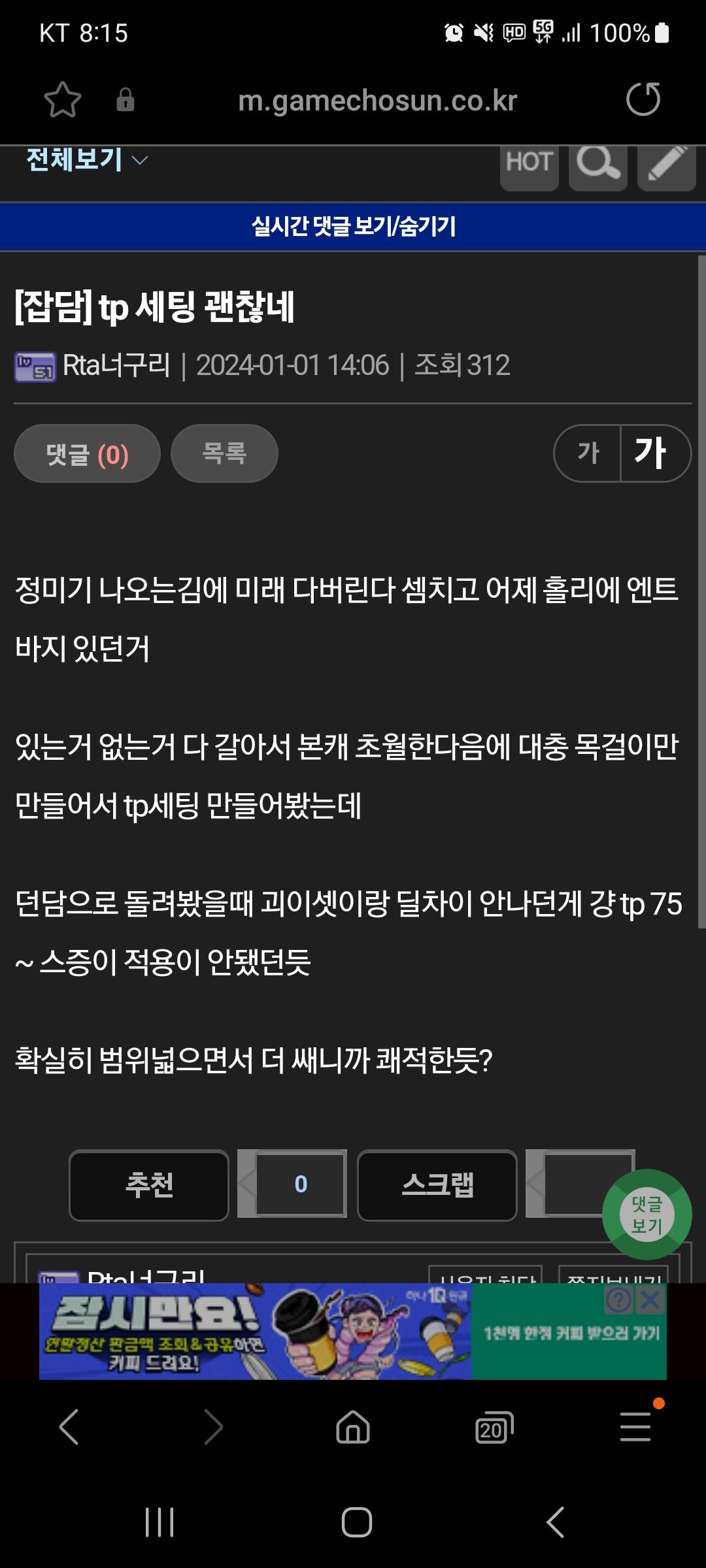Go to the browser home page

coord(353,1428)
